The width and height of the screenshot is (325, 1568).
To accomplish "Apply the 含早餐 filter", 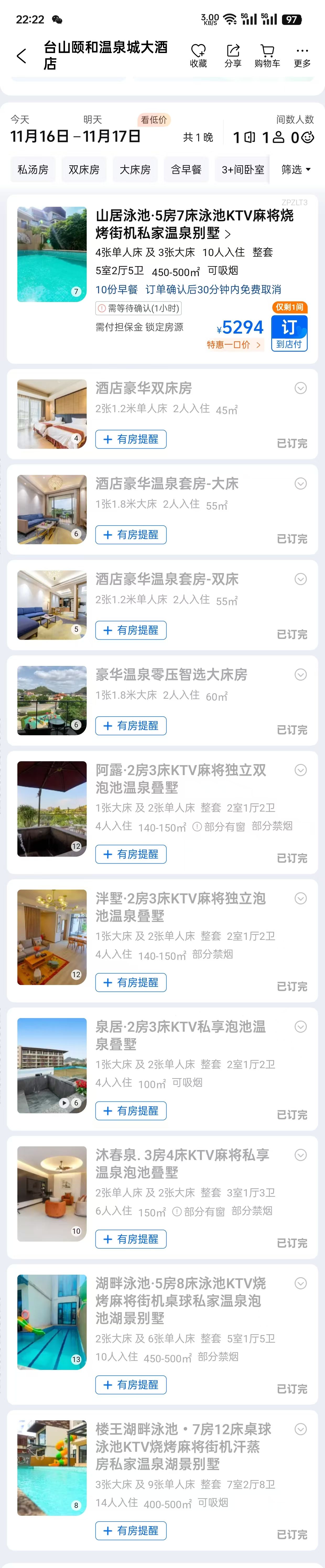I will pos(186,170).
